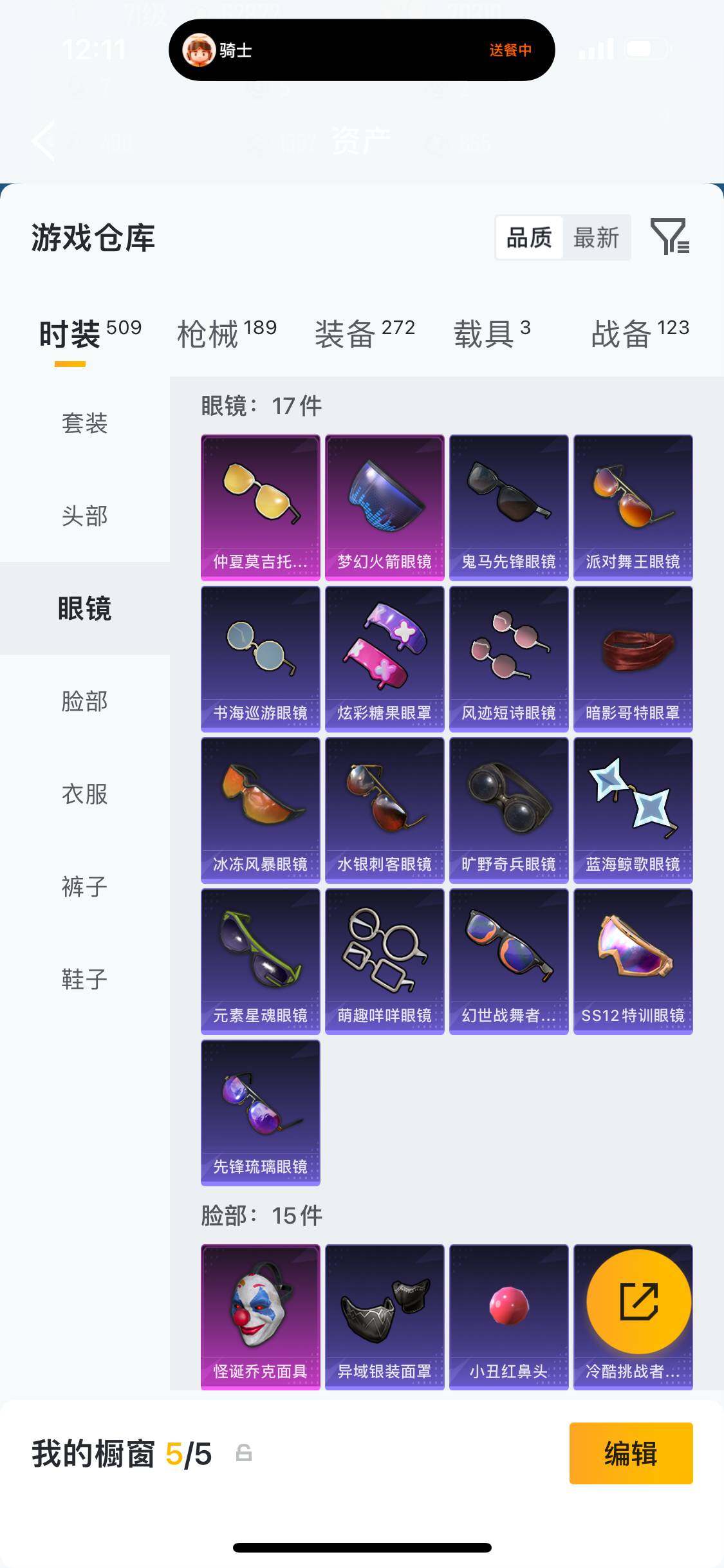Tap the 骑士 avatar in the top bar
Screen dimensions: 724x1568
(200, 50)
